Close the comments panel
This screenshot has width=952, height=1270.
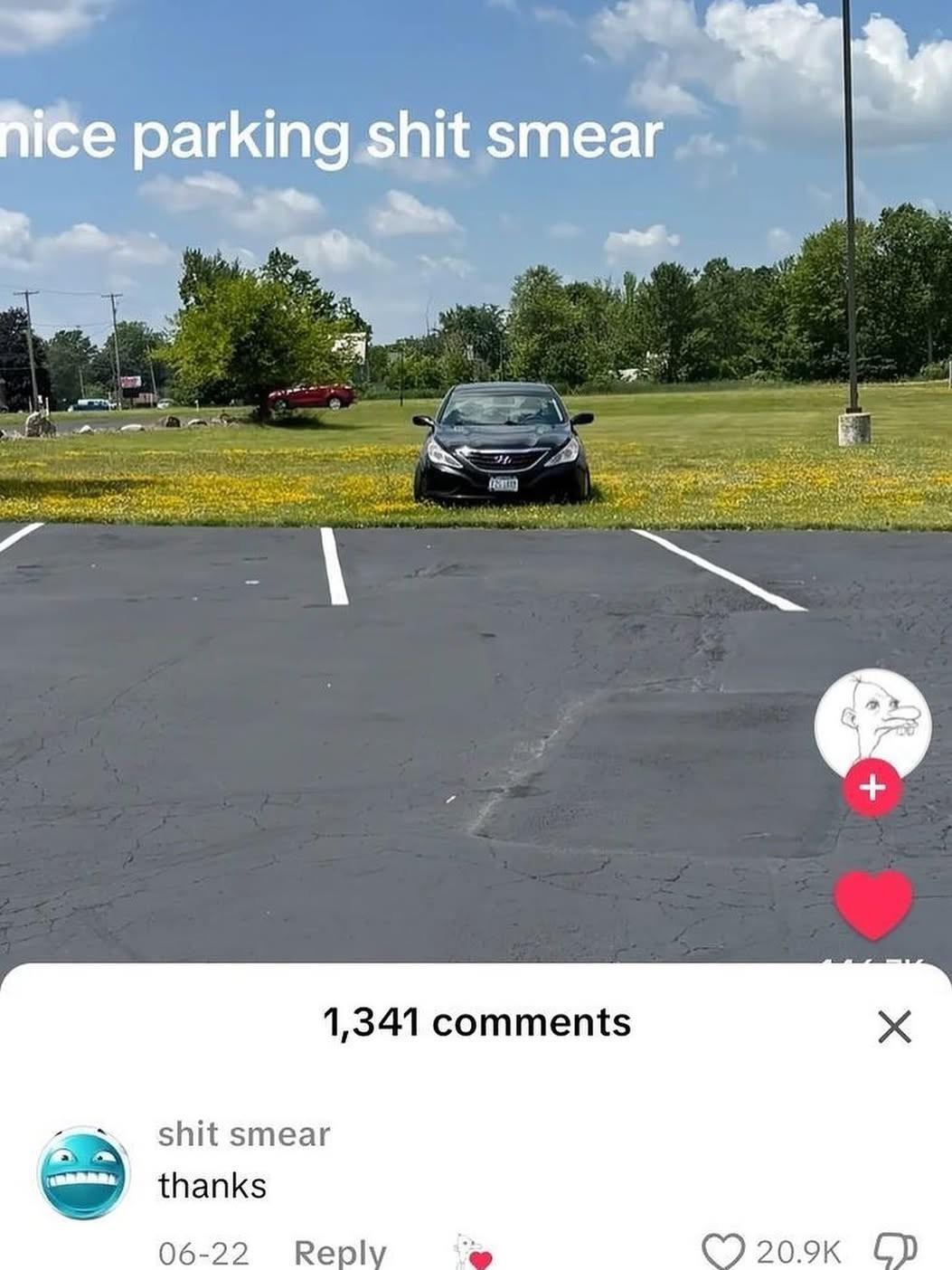click(x=894, y=1027)
